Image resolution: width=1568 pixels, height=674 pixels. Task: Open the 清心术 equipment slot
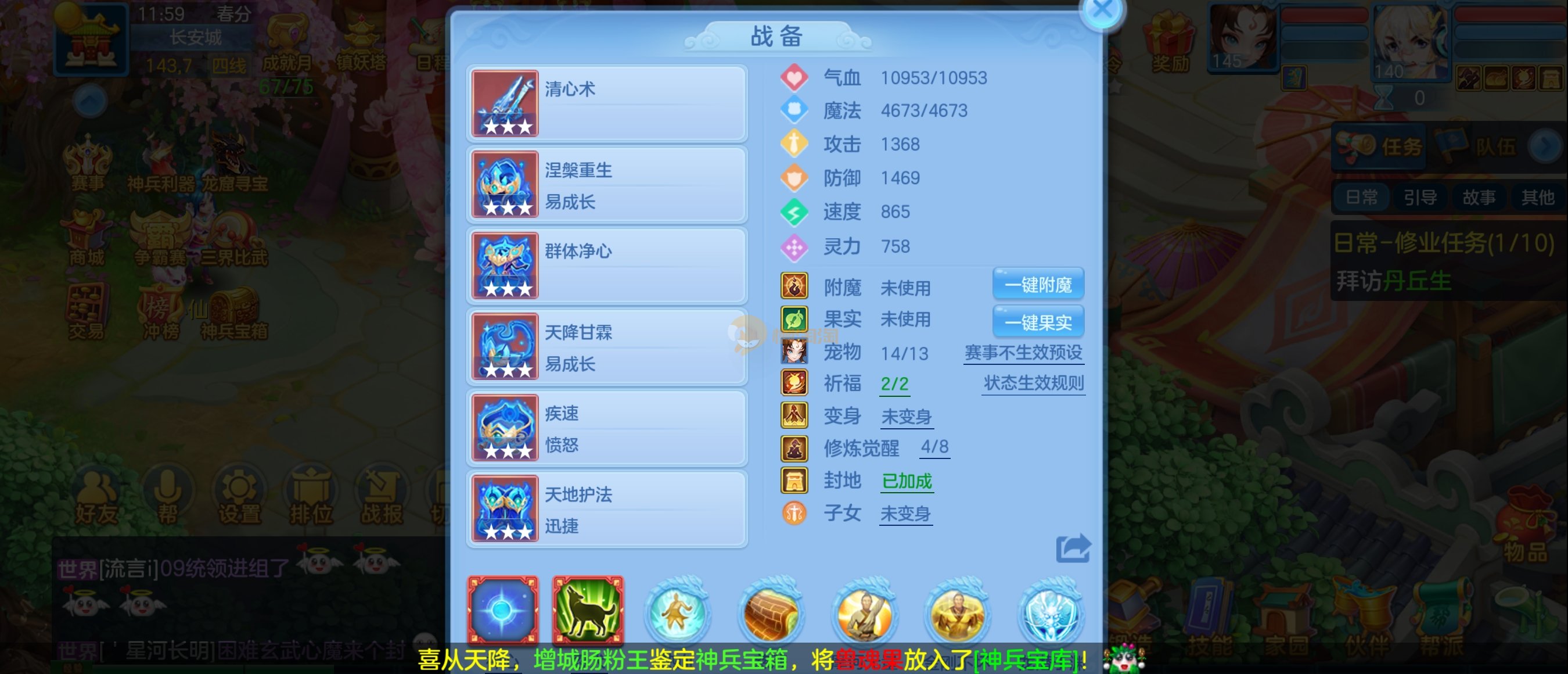606,103
